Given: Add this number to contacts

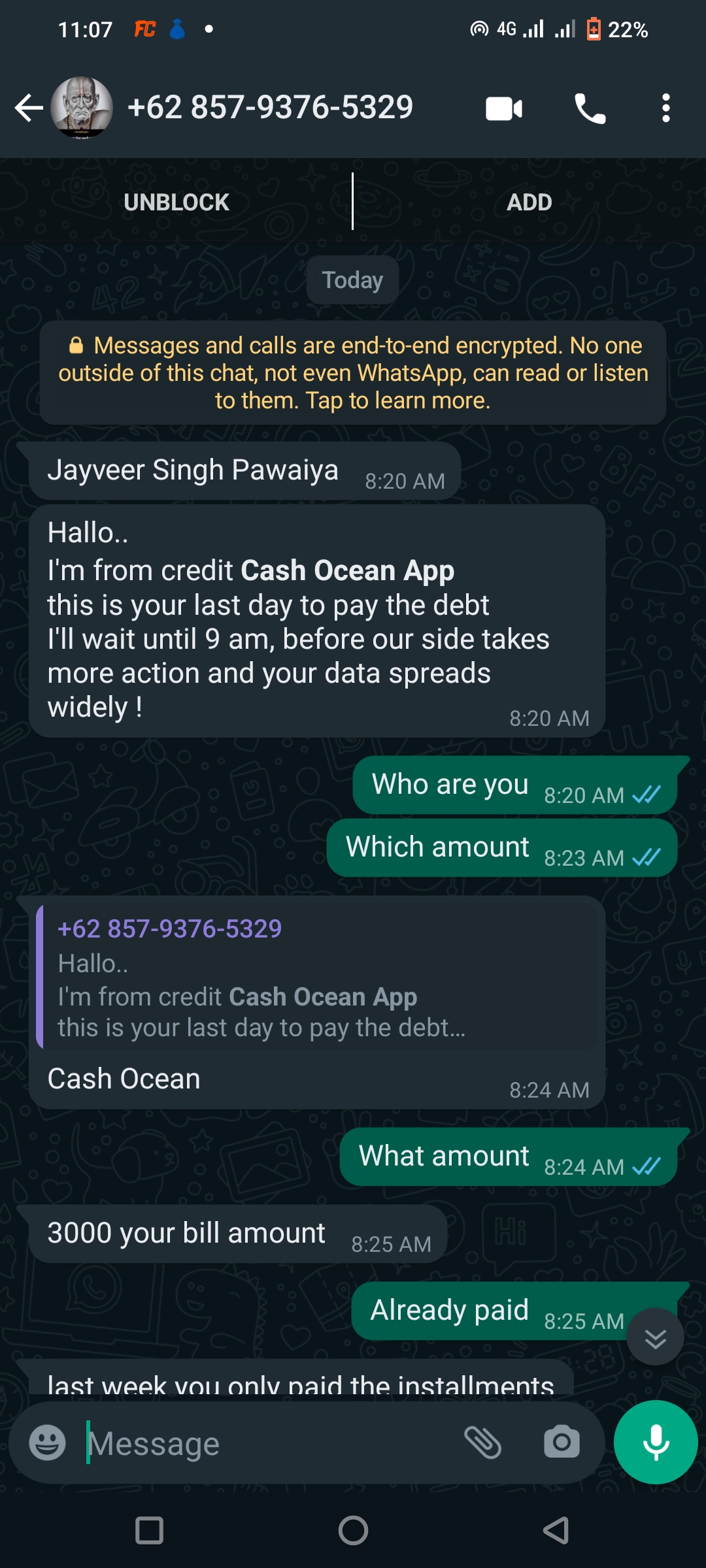Looking at the screenshot, I should point(529,203).
